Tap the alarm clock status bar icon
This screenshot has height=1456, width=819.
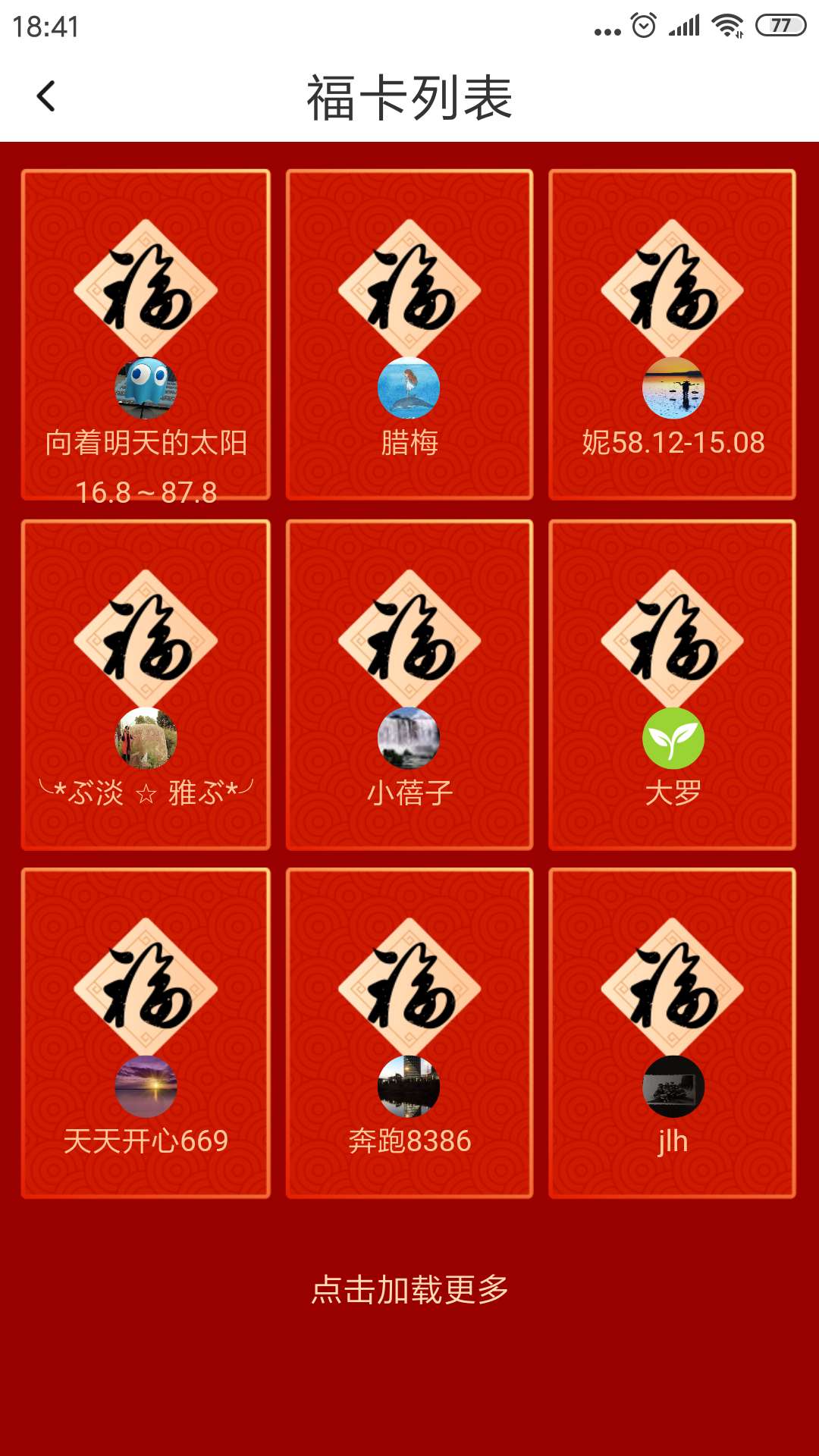click(644, 24)
